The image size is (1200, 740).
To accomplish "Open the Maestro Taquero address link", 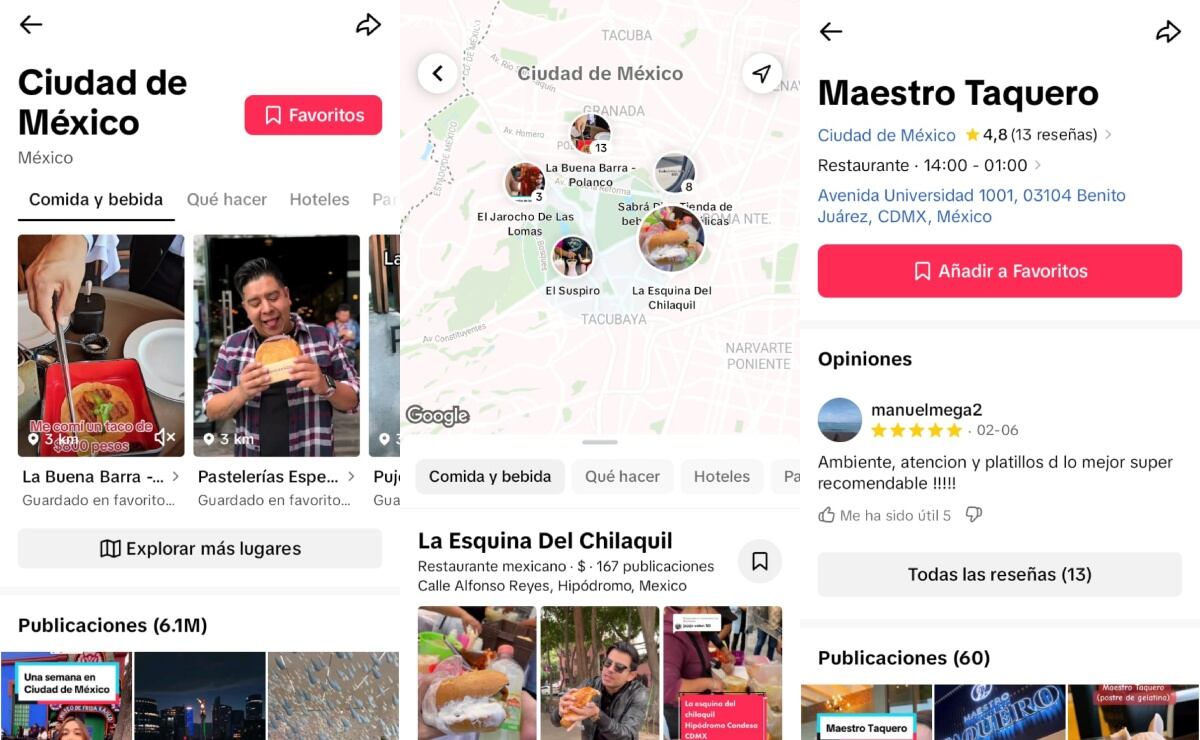I will click(x=971, y=206).
